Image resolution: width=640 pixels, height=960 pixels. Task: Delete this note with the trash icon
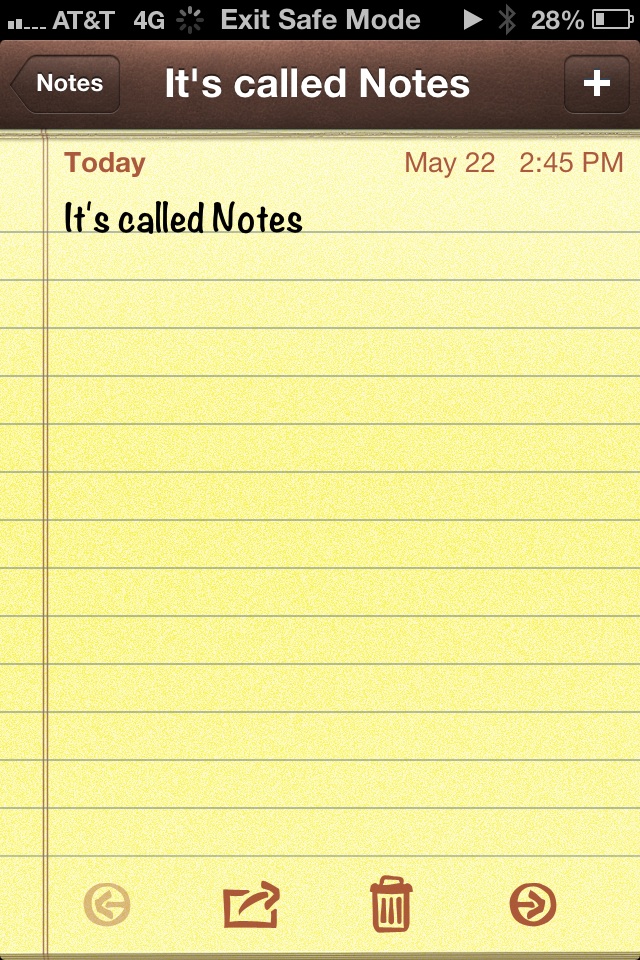[x=391, y=905]
